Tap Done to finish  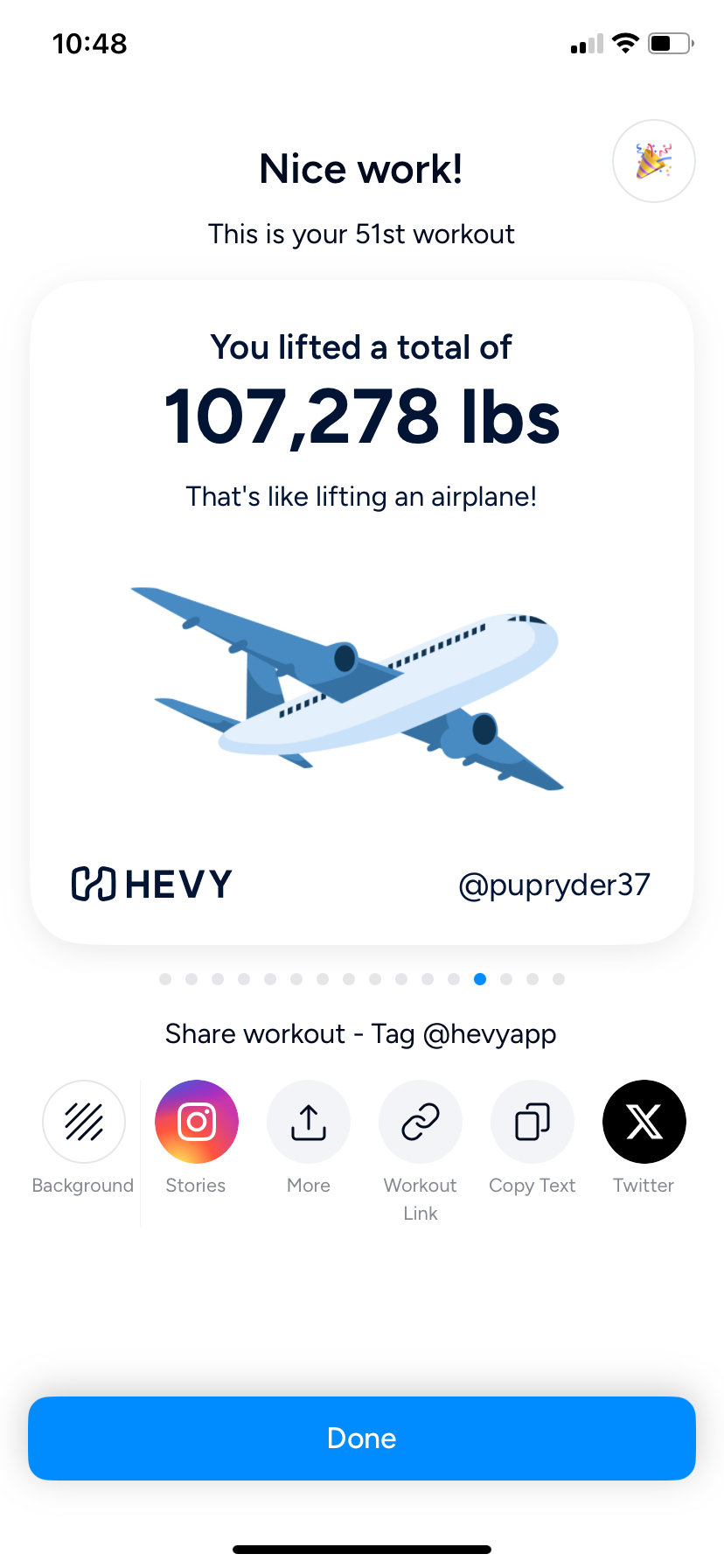point(362,1438)
